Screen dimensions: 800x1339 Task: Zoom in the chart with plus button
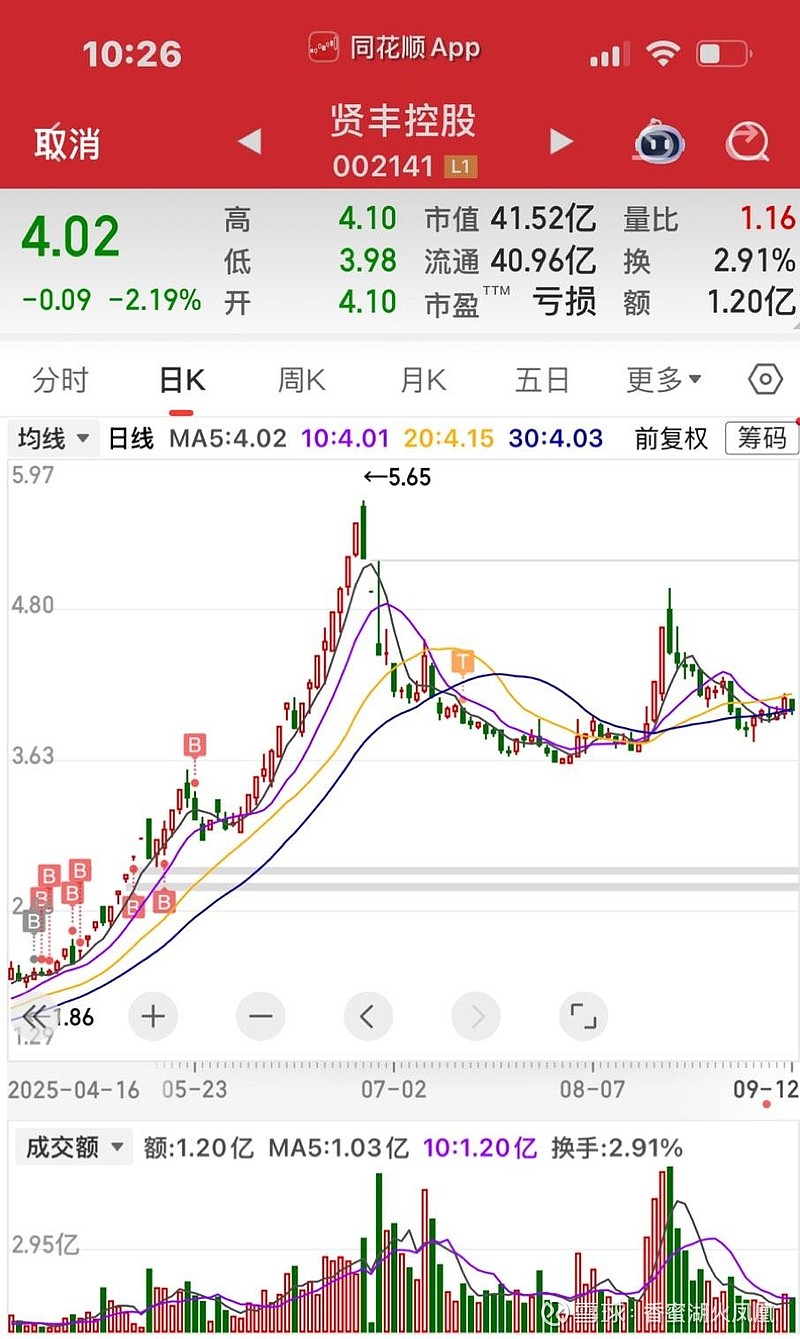[x=153, y=1018]
